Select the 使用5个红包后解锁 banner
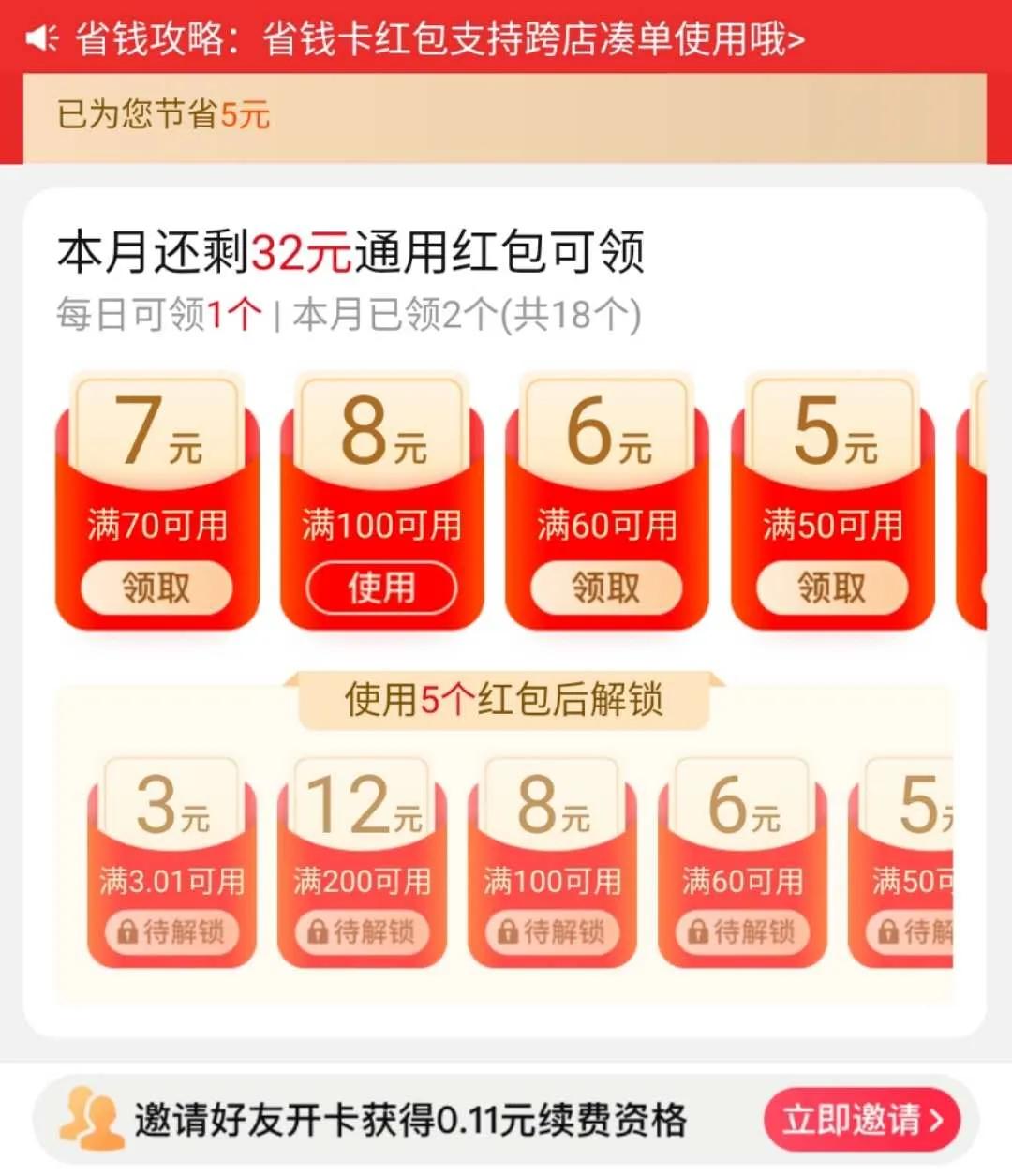This screenshot has height=1176, width=1012. coord(506,699)
